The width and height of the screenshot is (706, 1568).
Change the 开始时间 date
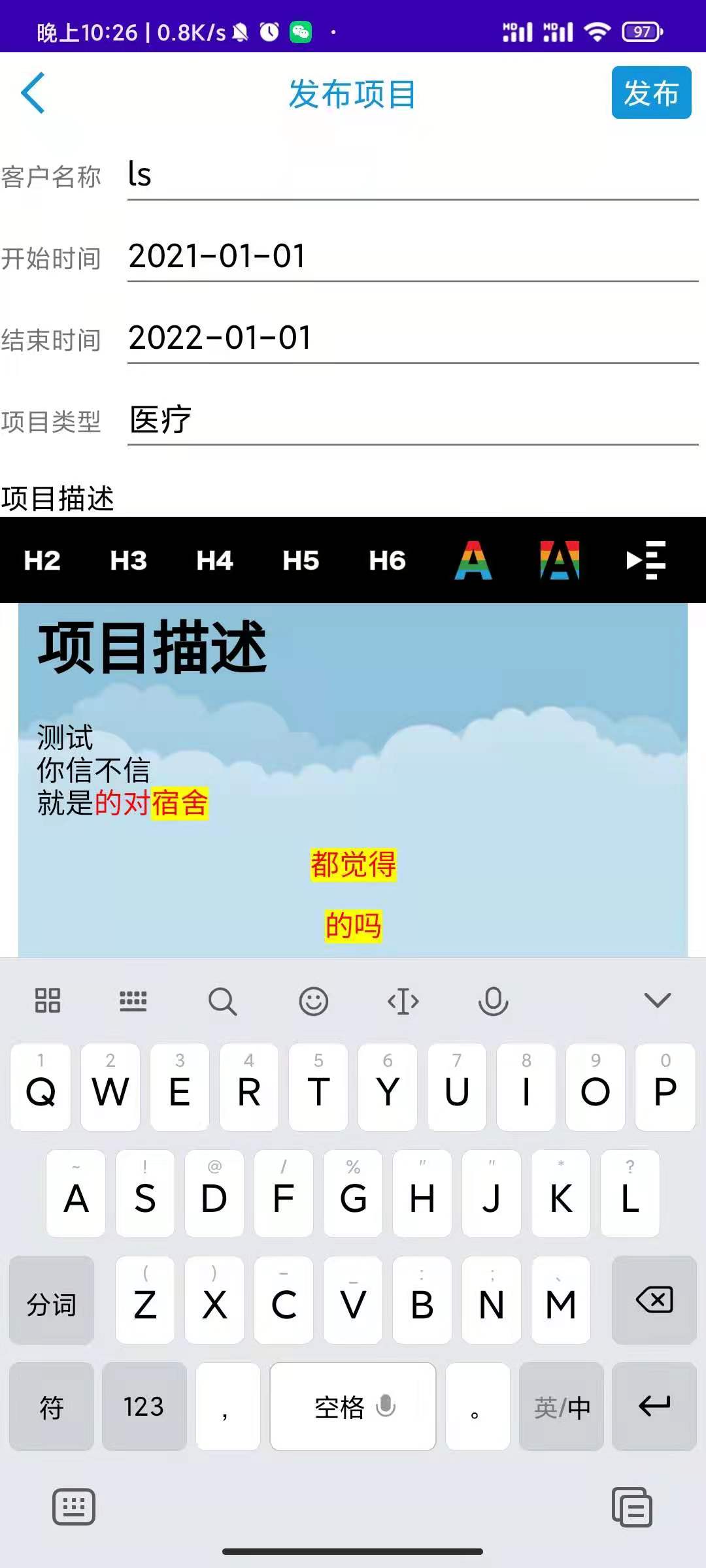point(412,256)
